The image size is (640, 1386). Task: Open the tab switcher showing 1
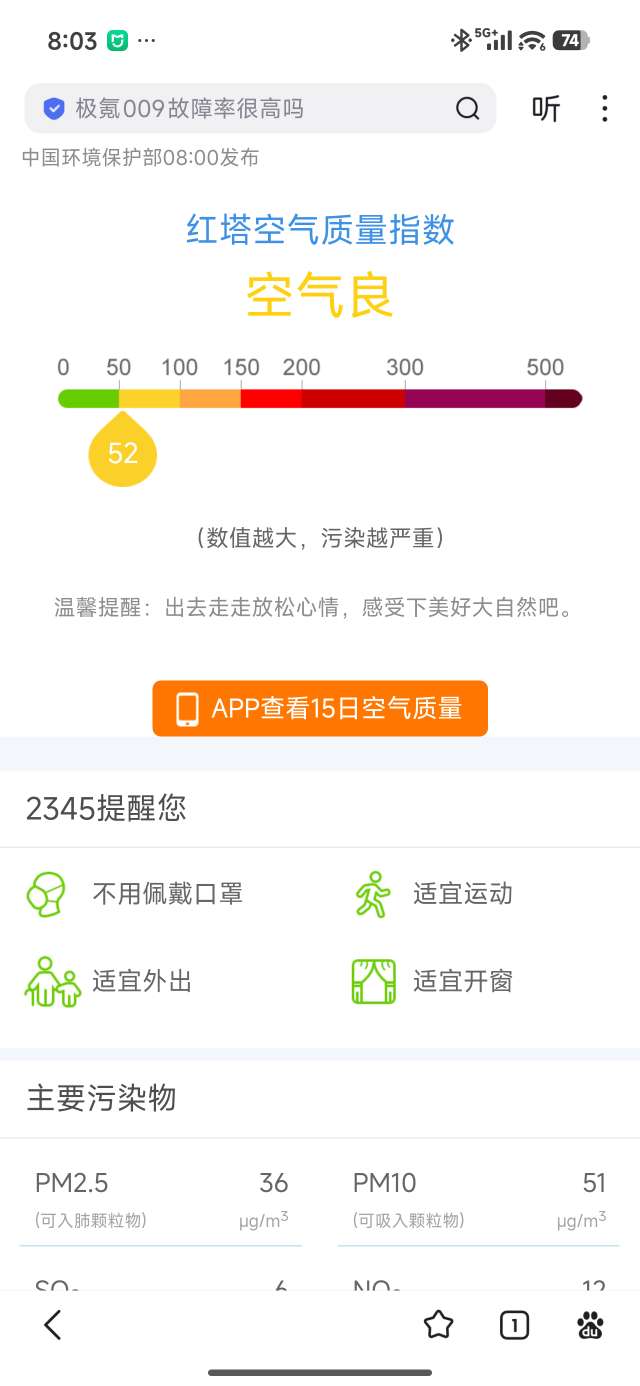coord(514,1325)
